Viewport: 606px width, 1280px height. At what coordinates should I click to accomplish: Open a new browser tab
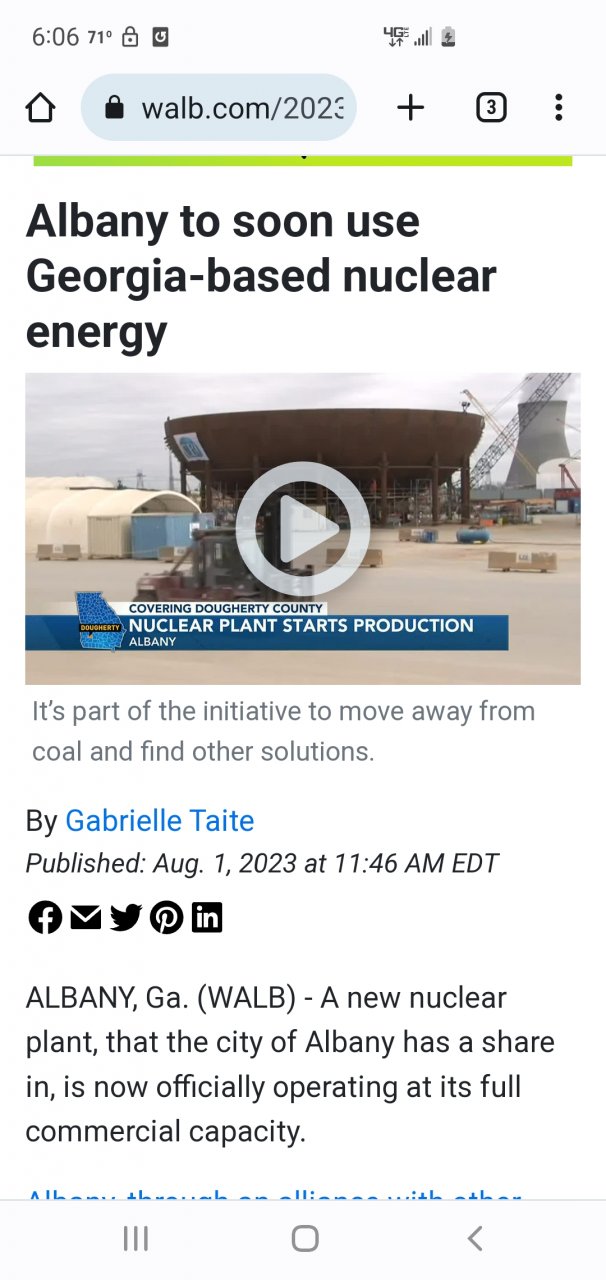tap(411, 107)
